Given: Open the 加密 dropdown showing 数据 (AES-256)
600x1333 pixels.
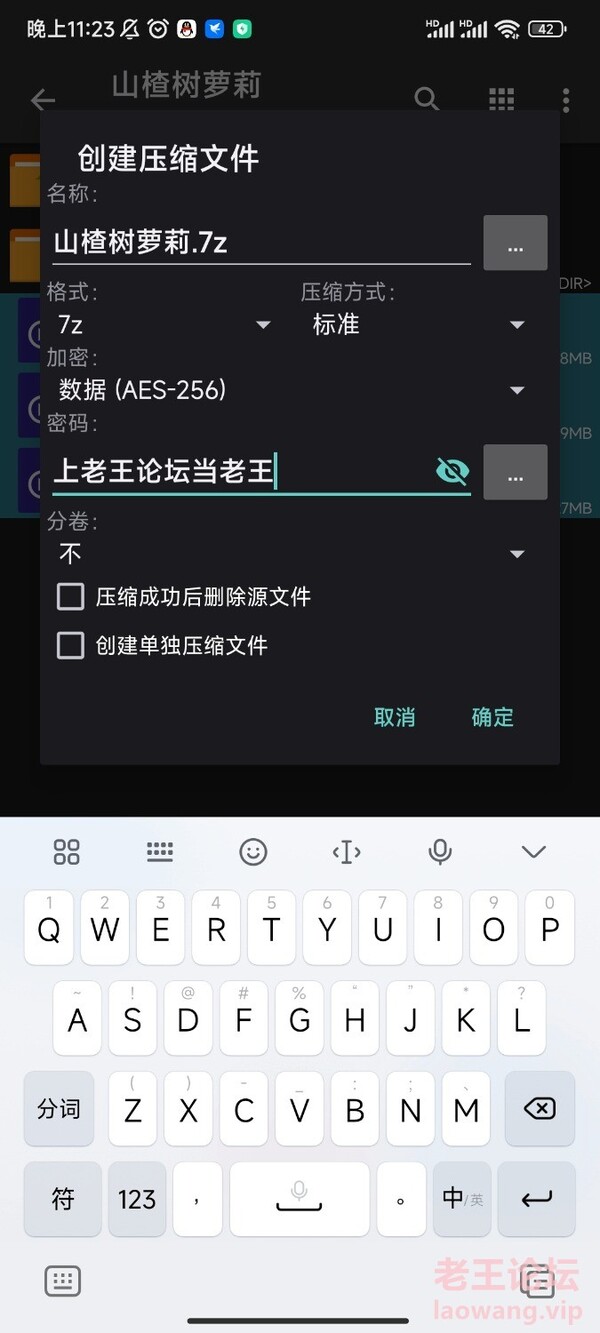Looking at the screenshot, I should (x=290, y=390).
